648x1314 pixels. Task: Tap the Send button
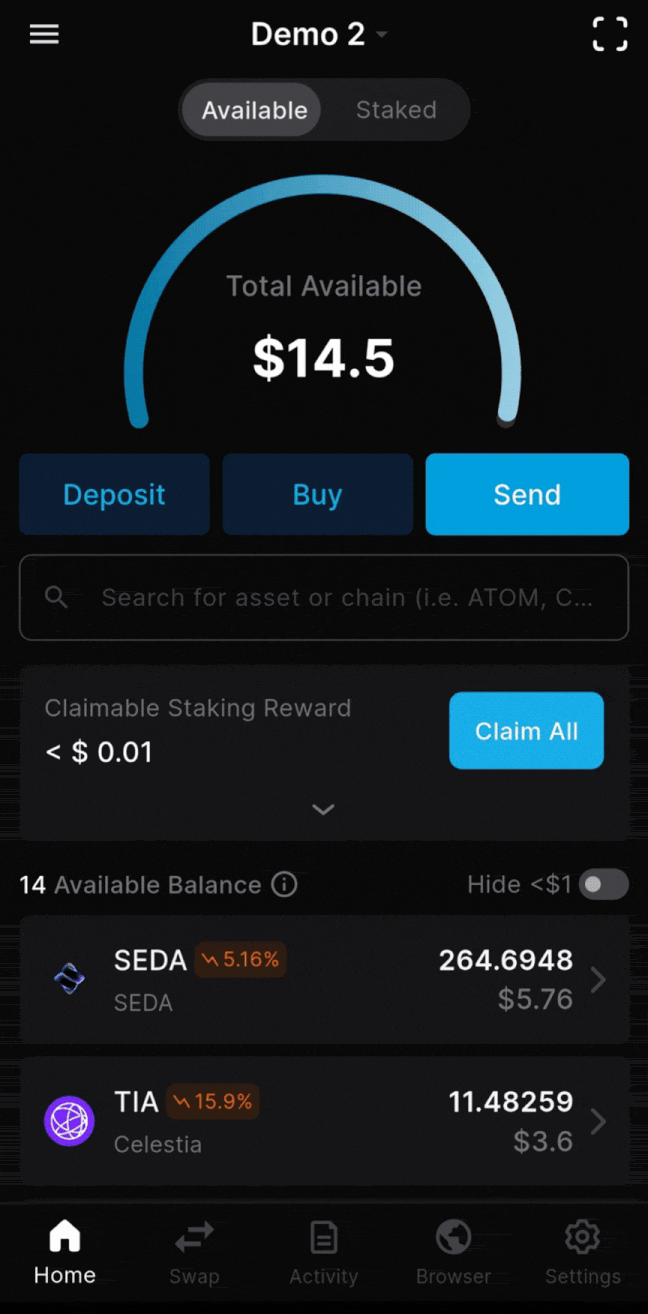click(527, 494)
